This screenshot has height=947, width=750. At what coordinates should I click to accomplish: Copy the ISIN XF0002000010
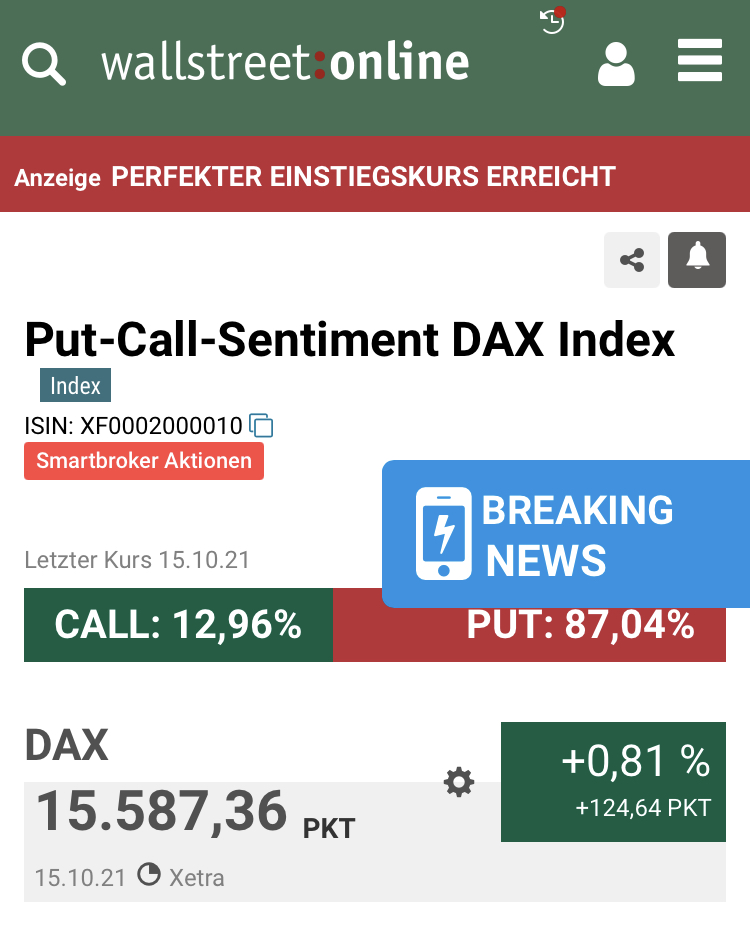click(261, 426)
